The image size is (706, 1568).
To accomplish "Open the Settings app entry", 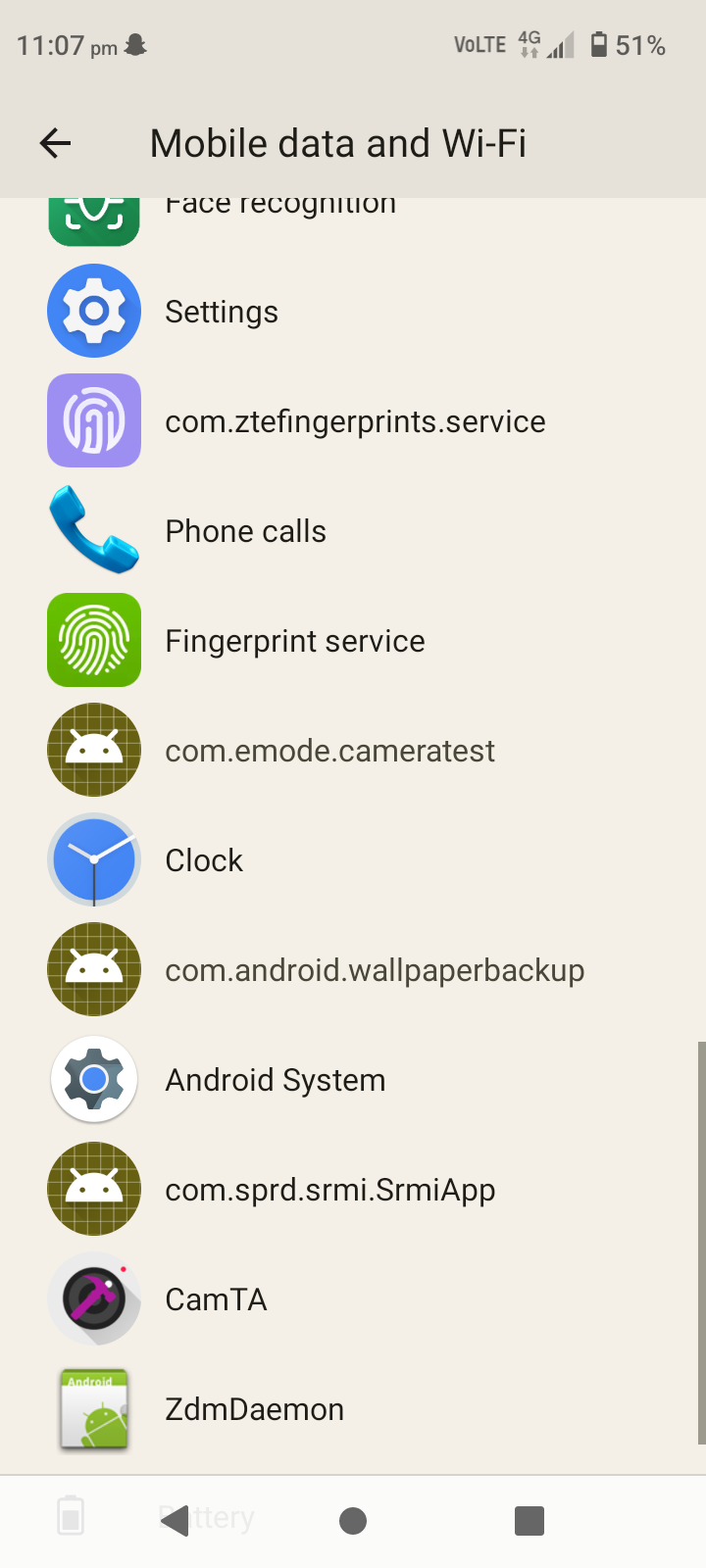I will click(353, 312).
